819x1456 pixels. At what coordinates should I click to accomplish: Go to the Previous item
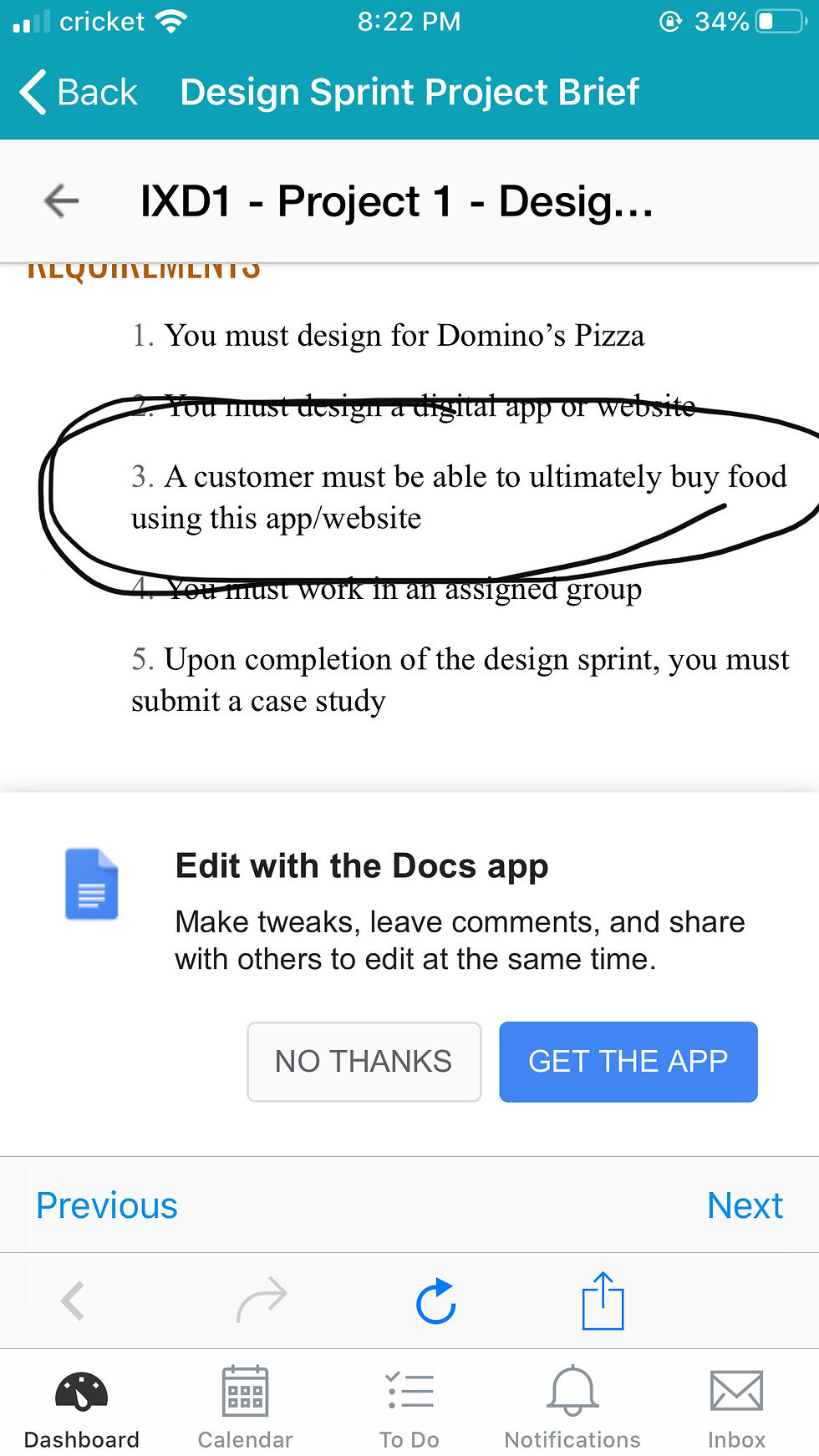point(107,1205)
